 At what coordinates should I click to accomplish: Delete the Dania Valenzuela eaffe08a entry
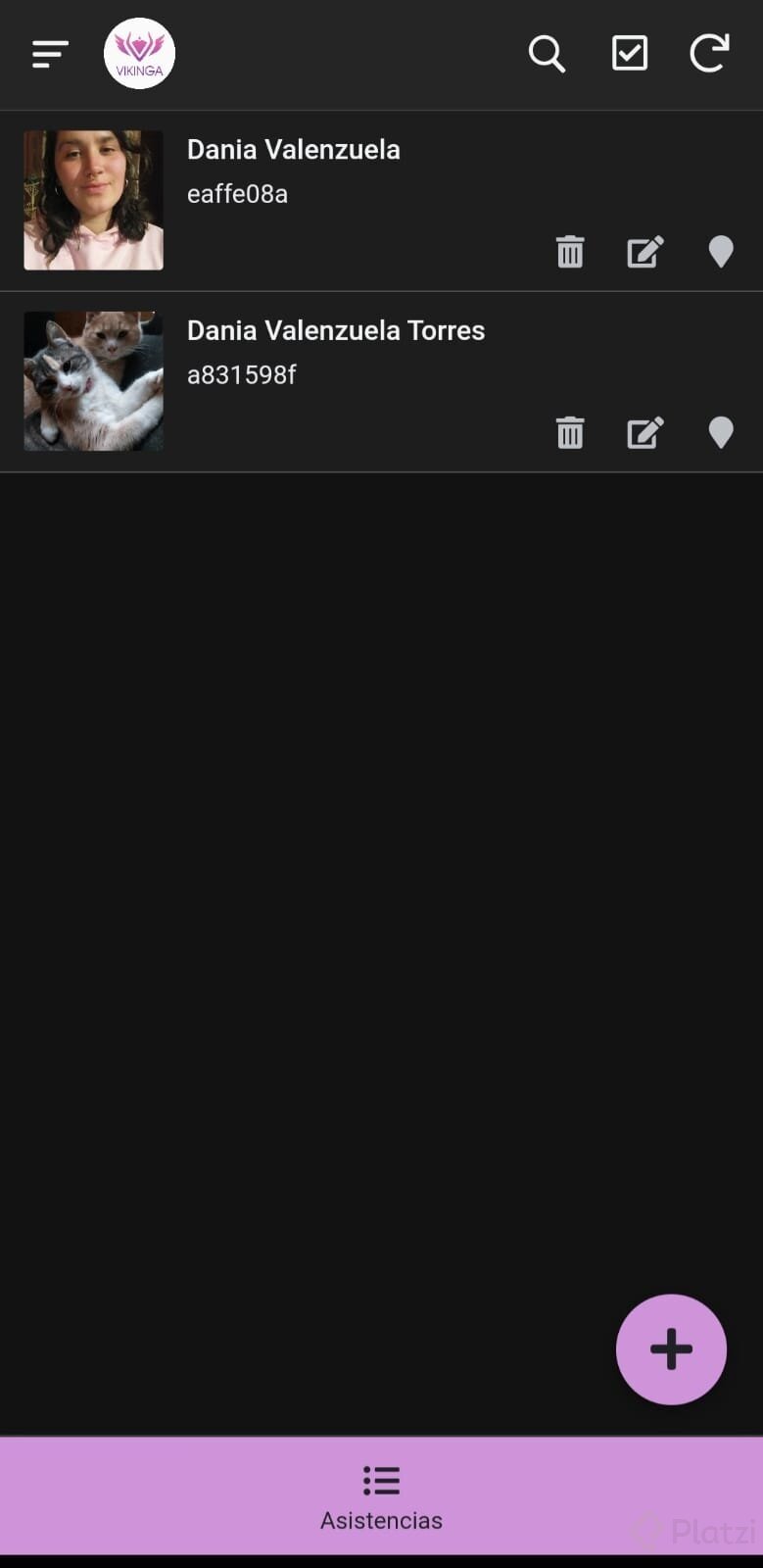[x=570, y=252]
